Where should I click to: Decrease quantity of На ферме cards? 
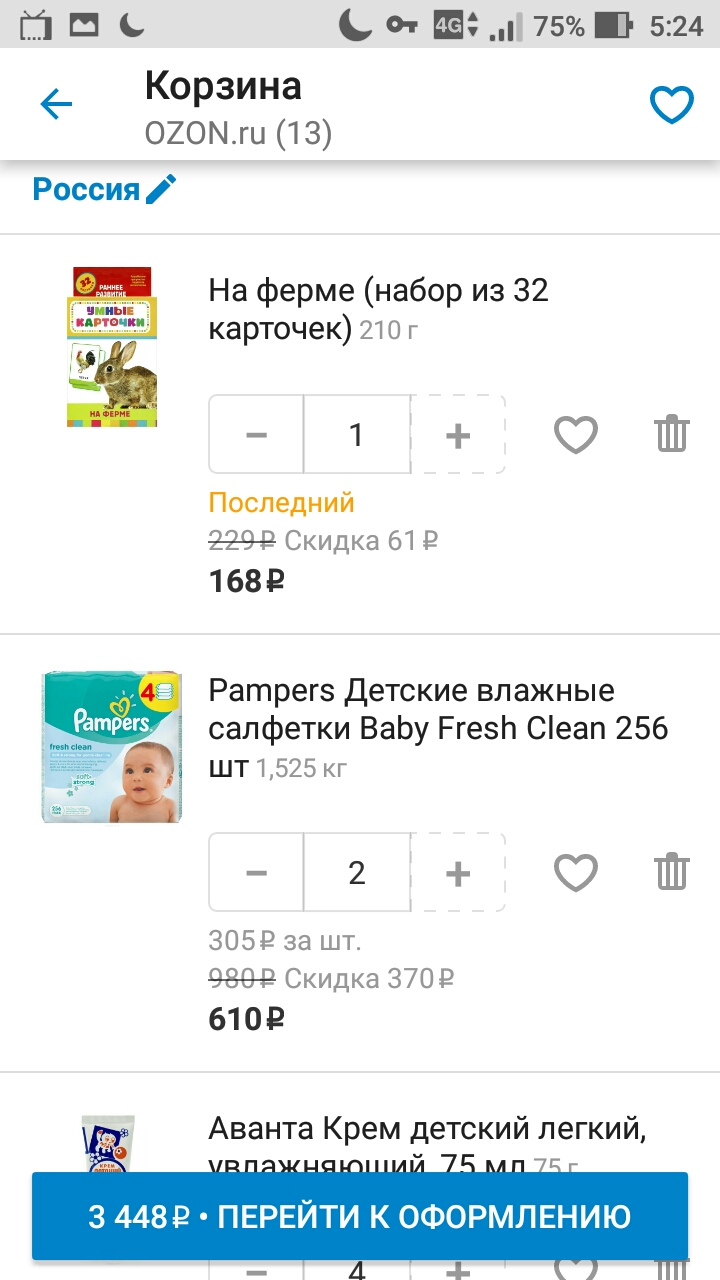[256, 435]
